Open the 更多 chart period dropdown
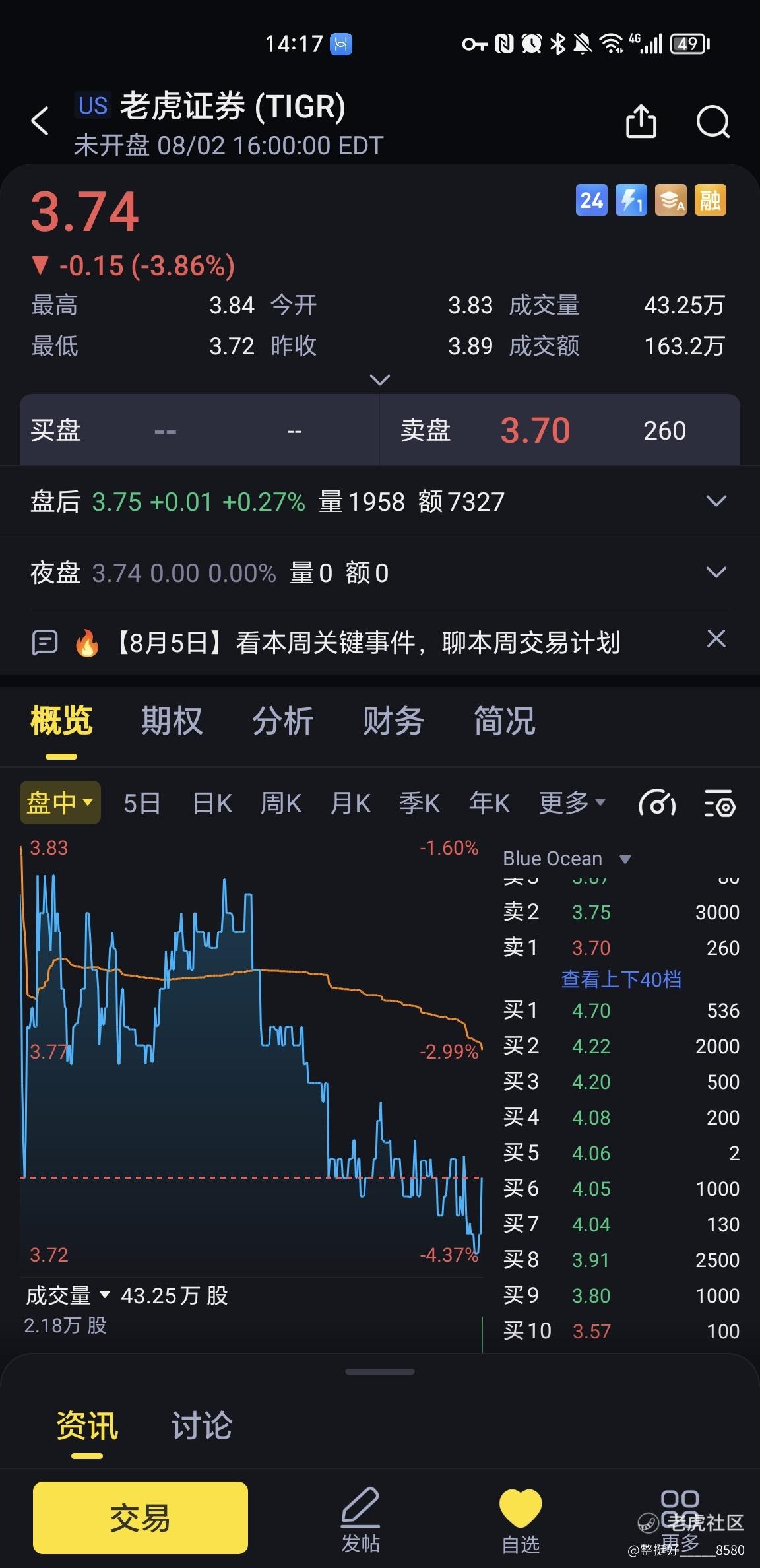 coord(572,803)
